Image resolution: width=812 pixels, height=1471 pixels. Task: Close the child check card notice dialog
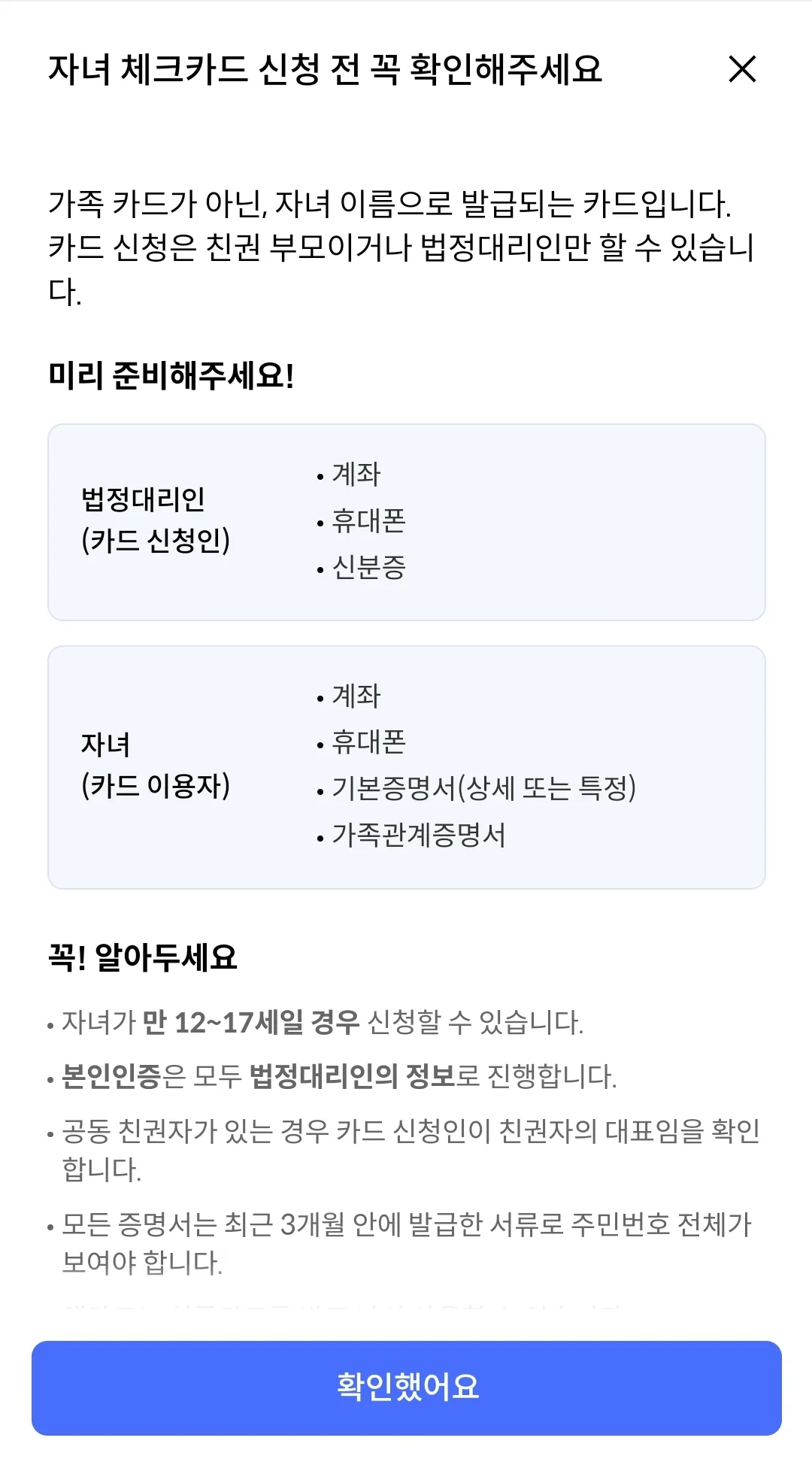point(742,69)
